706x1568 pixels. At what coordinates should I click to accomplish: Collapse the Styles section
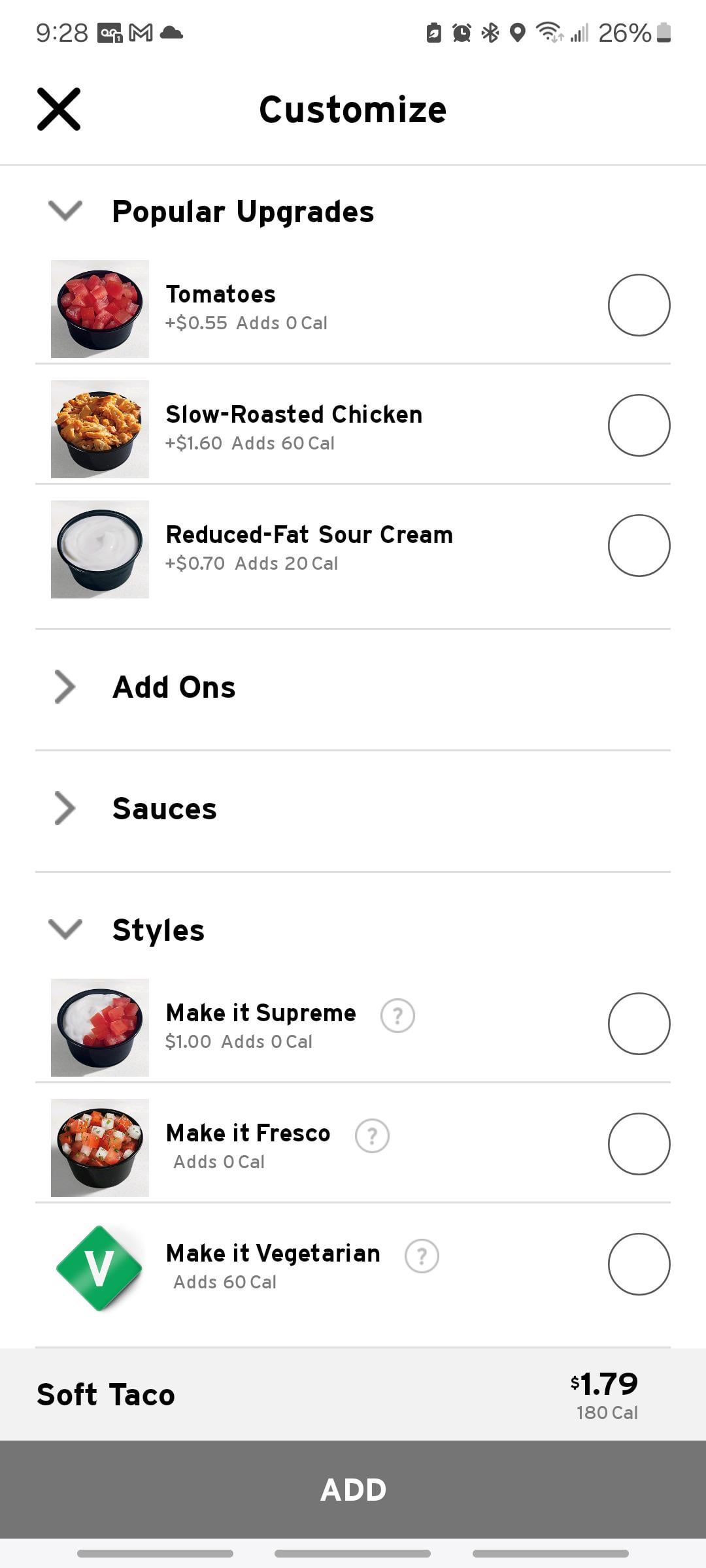click(65, 929)
